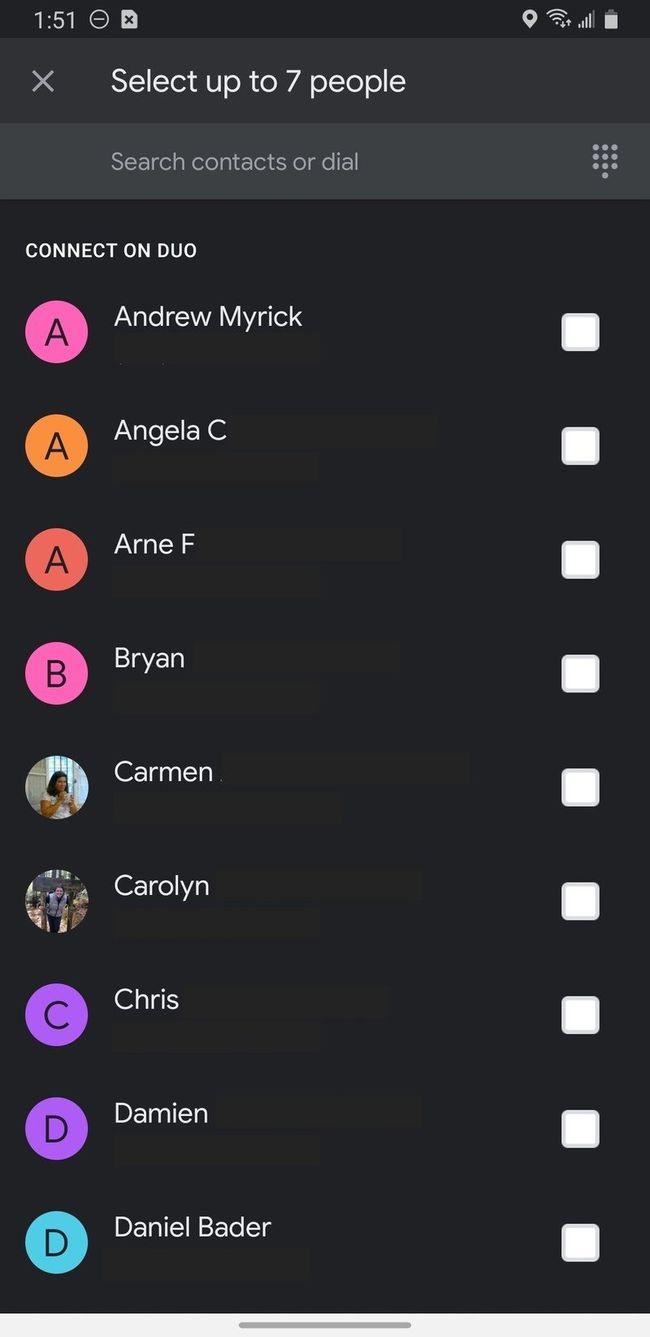The height and width of the screenshot is (1337, 650).
Task: Select Angela C's checkbox
Action: coord(580,446)
